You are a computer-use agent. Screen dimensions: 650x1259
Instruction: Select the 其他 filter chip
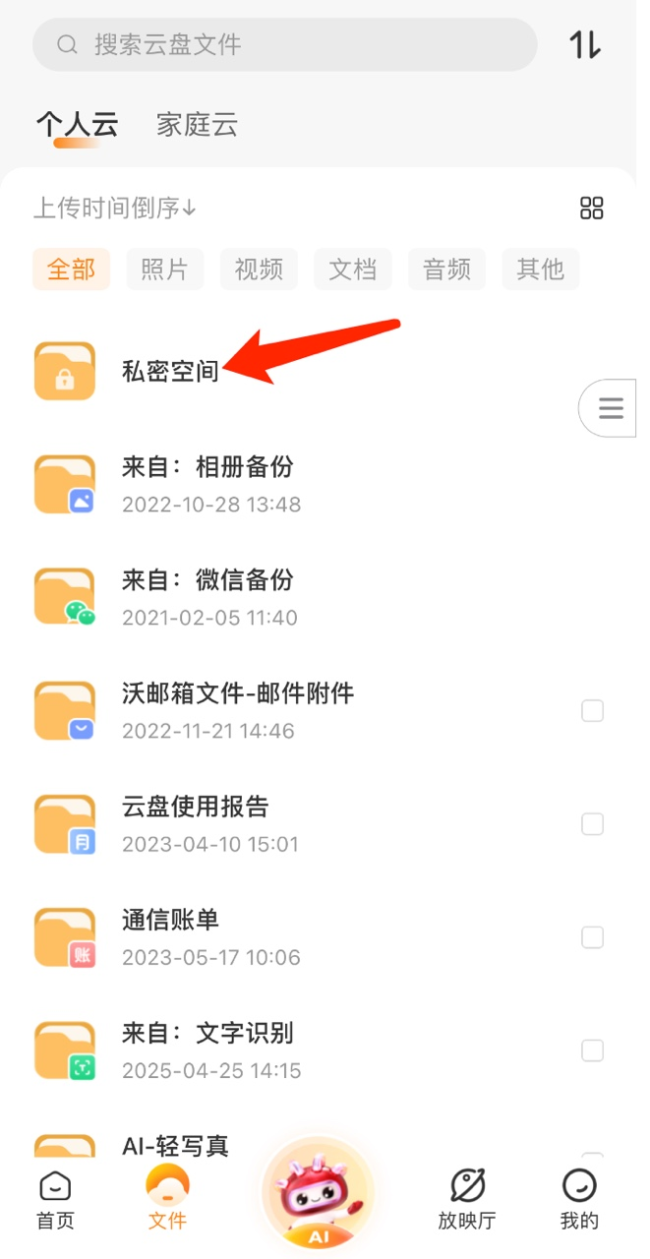[x=541, y=269]
